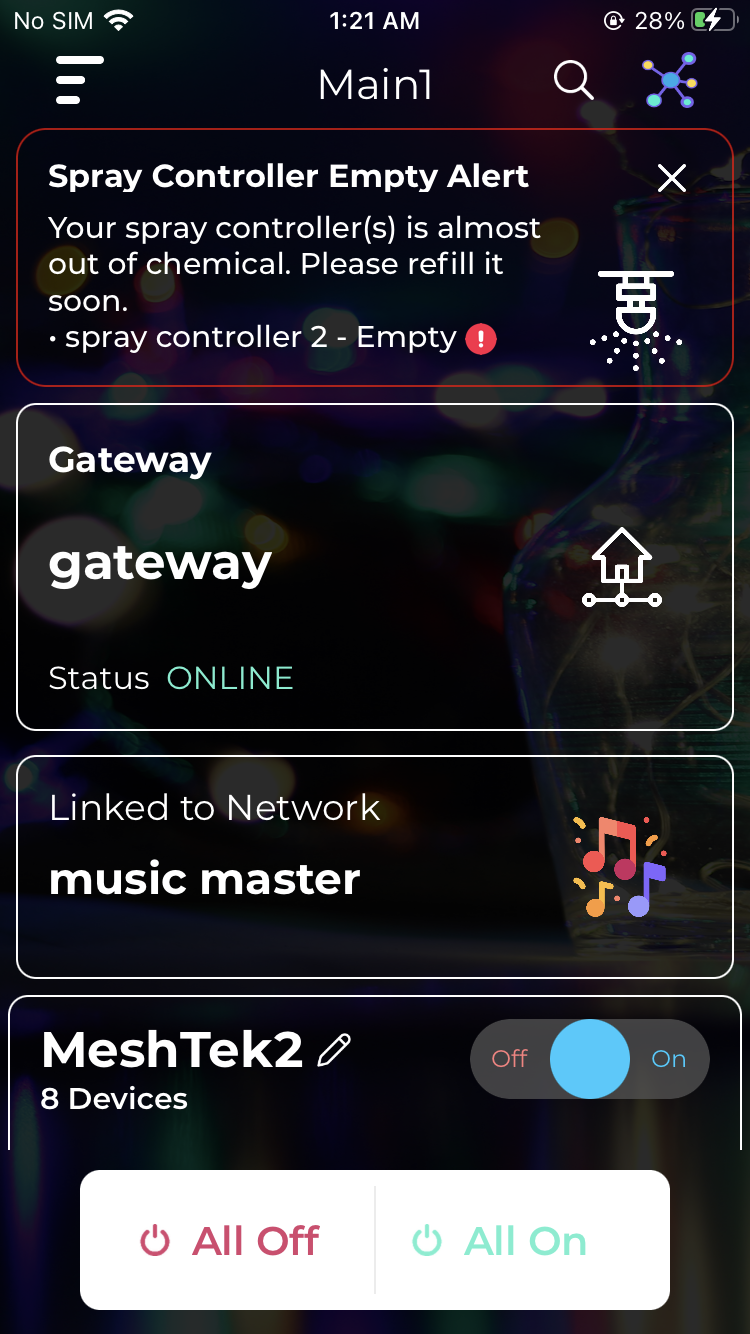750x1334 pixels.
Task: Dismiss the Spray Controller Empty Alert
Action: (x=672, y=178)
